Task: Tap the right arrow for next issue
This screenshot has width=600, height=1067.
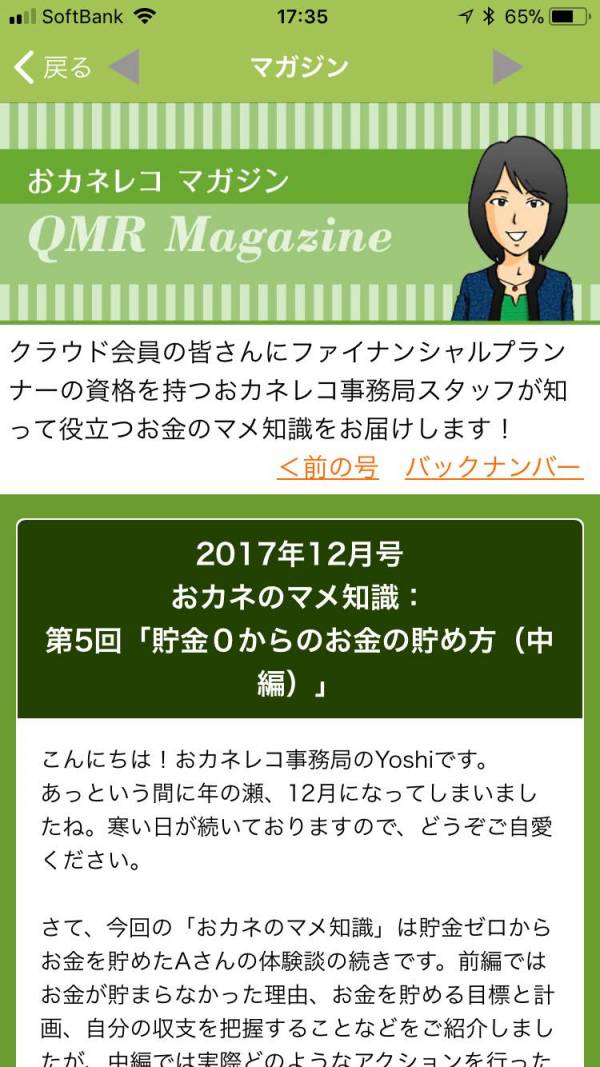Action: tap(507, 68)
